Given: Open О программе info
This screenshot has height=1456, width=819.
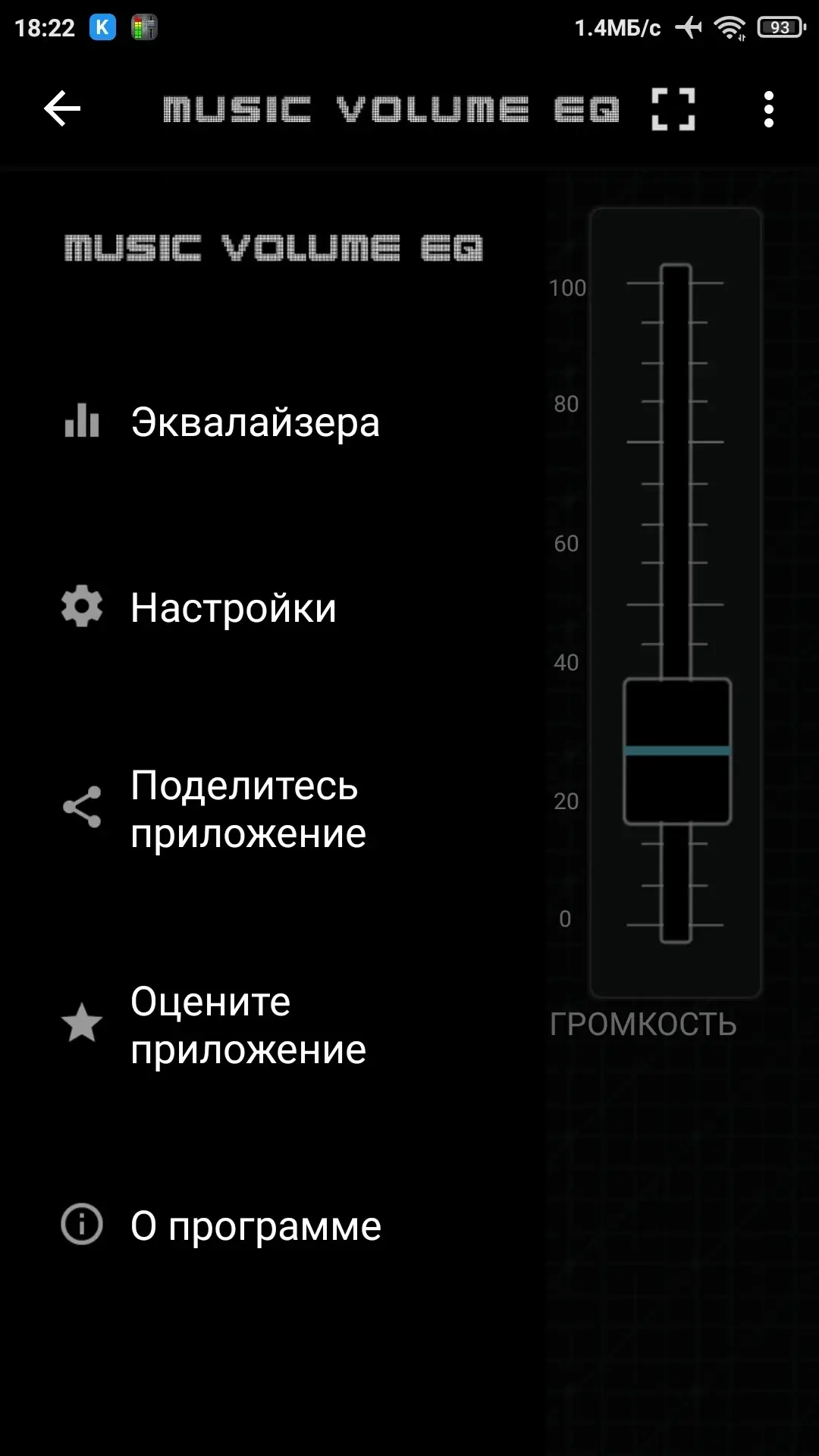Looking at the screenshot, I should (x=273, y=1225).
